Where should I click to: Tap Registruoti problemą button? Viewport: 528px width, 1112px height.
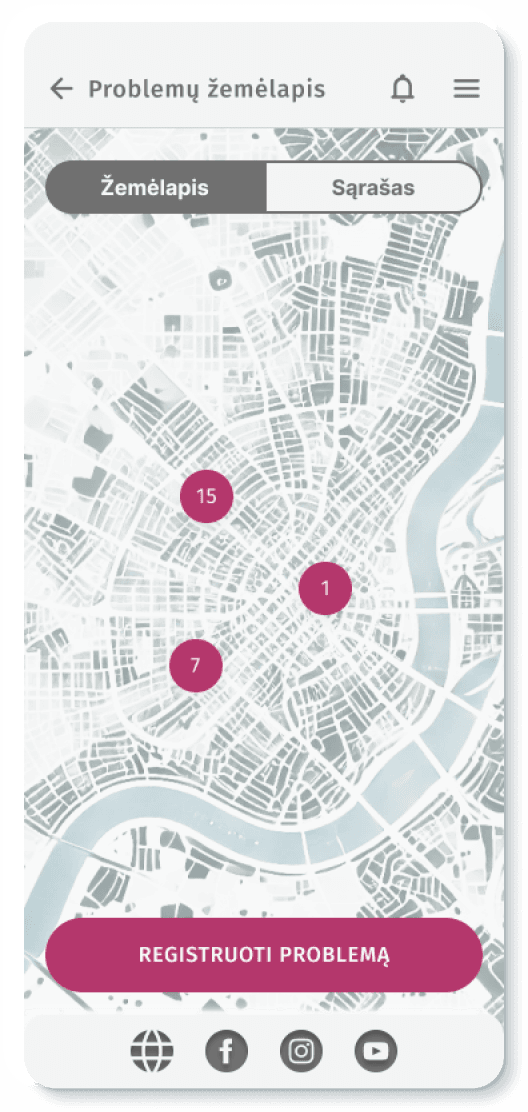pos(264,955)
